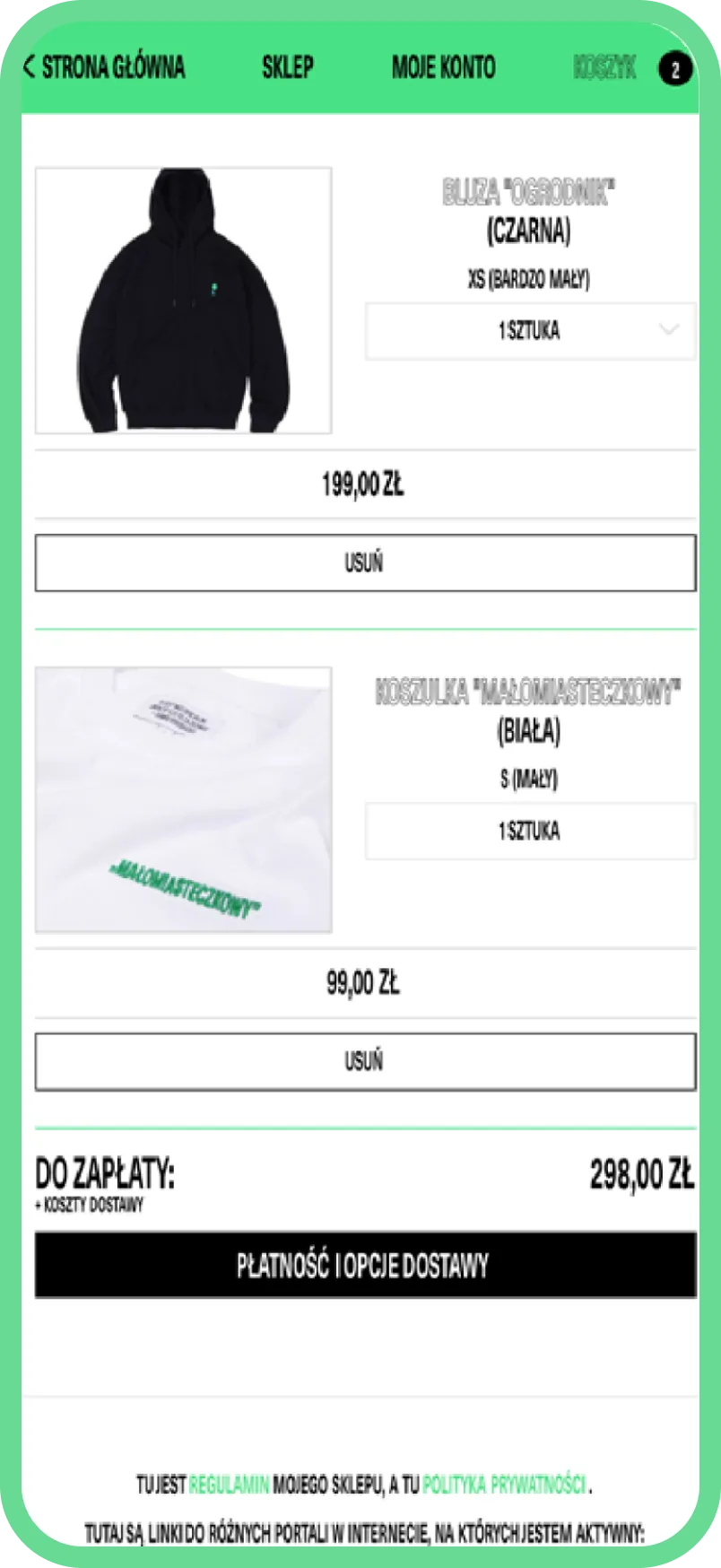Screen dimensions: 721x1568
Task: Expand quantity dropdown for the black hoodie
Action: (x=530, y=331)
